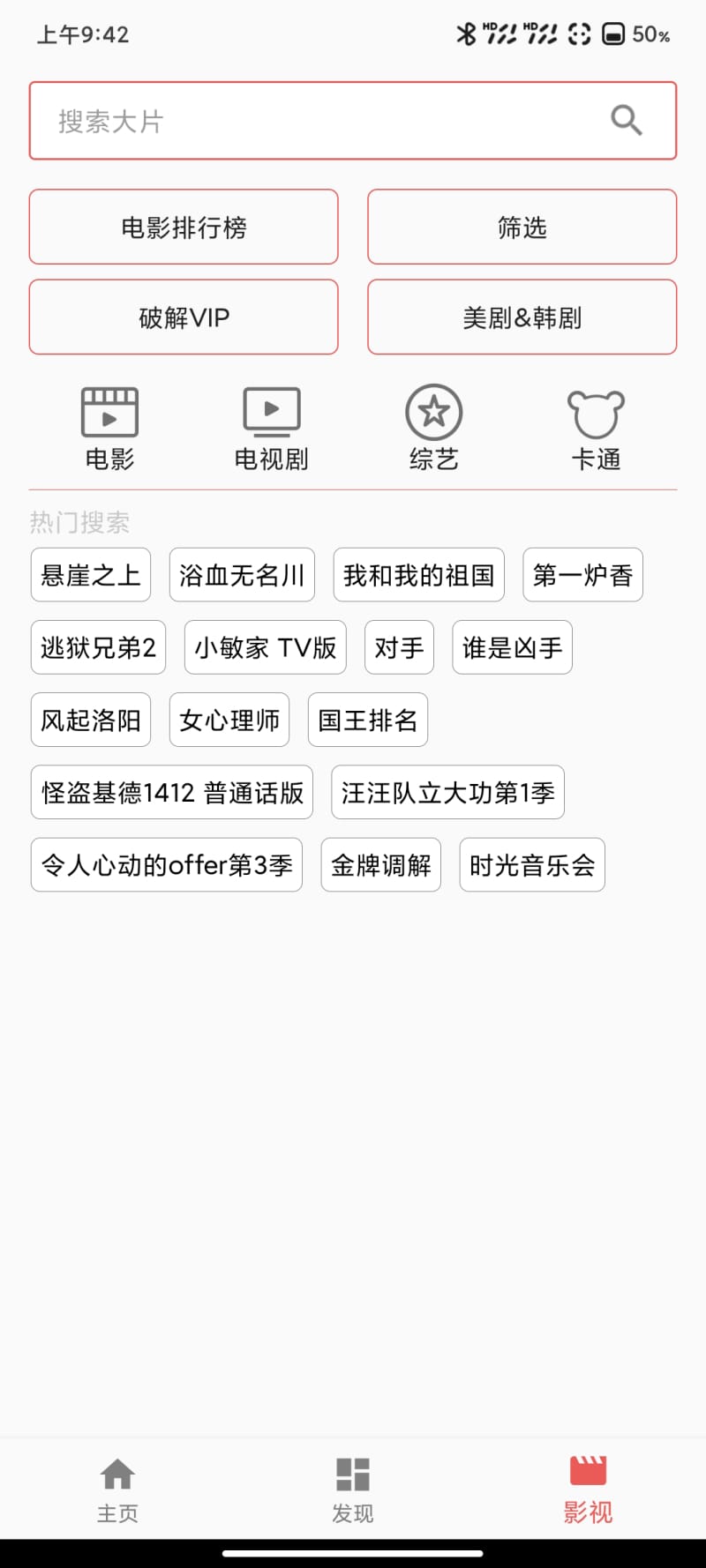Open the 筛选 filter button
This screenshot has height=1568, width=706.
point(522,228)
